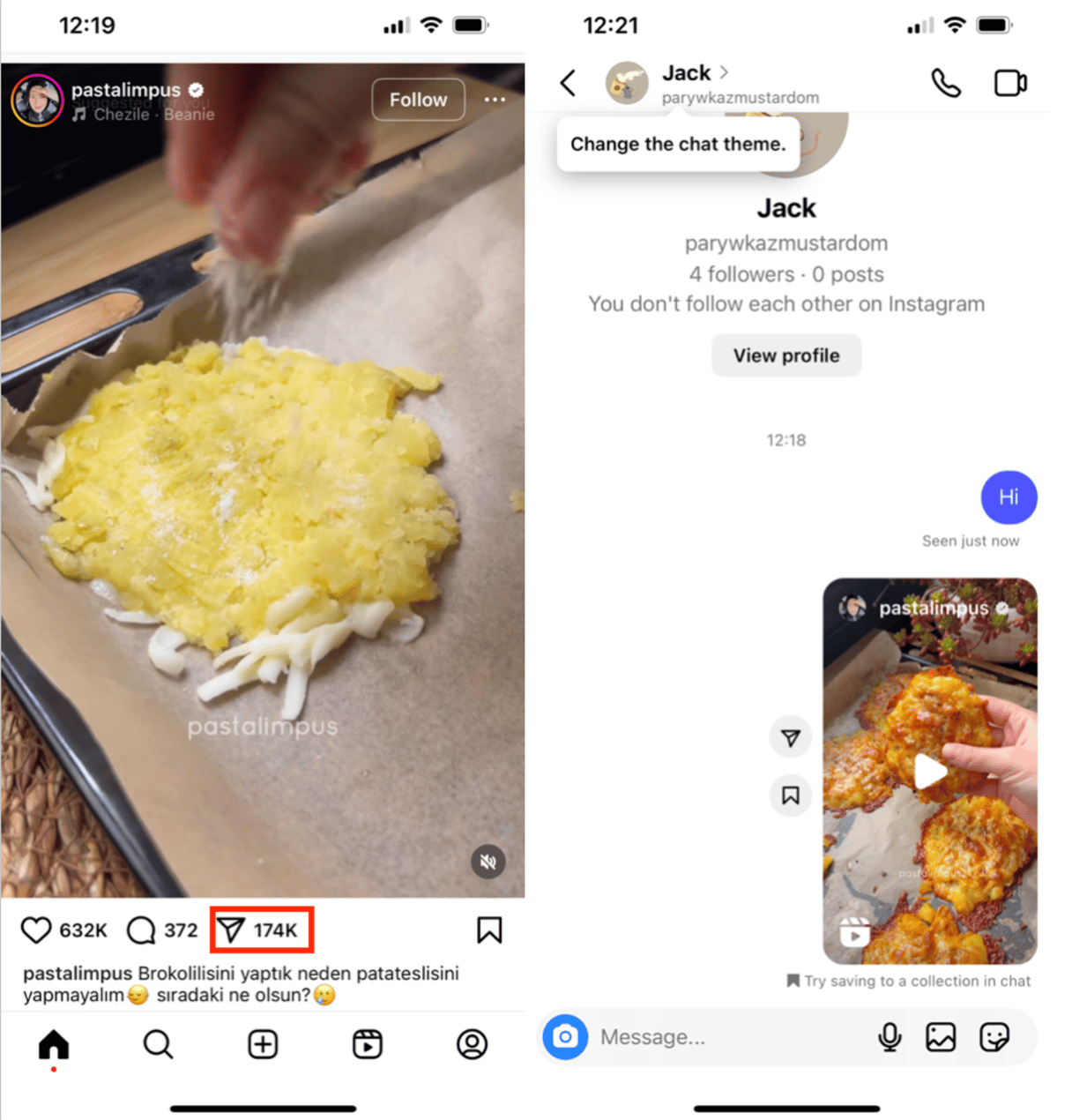The image size is (1072, 1120).
Task: Start an audio call with Jack
Action: pos(945,84)
